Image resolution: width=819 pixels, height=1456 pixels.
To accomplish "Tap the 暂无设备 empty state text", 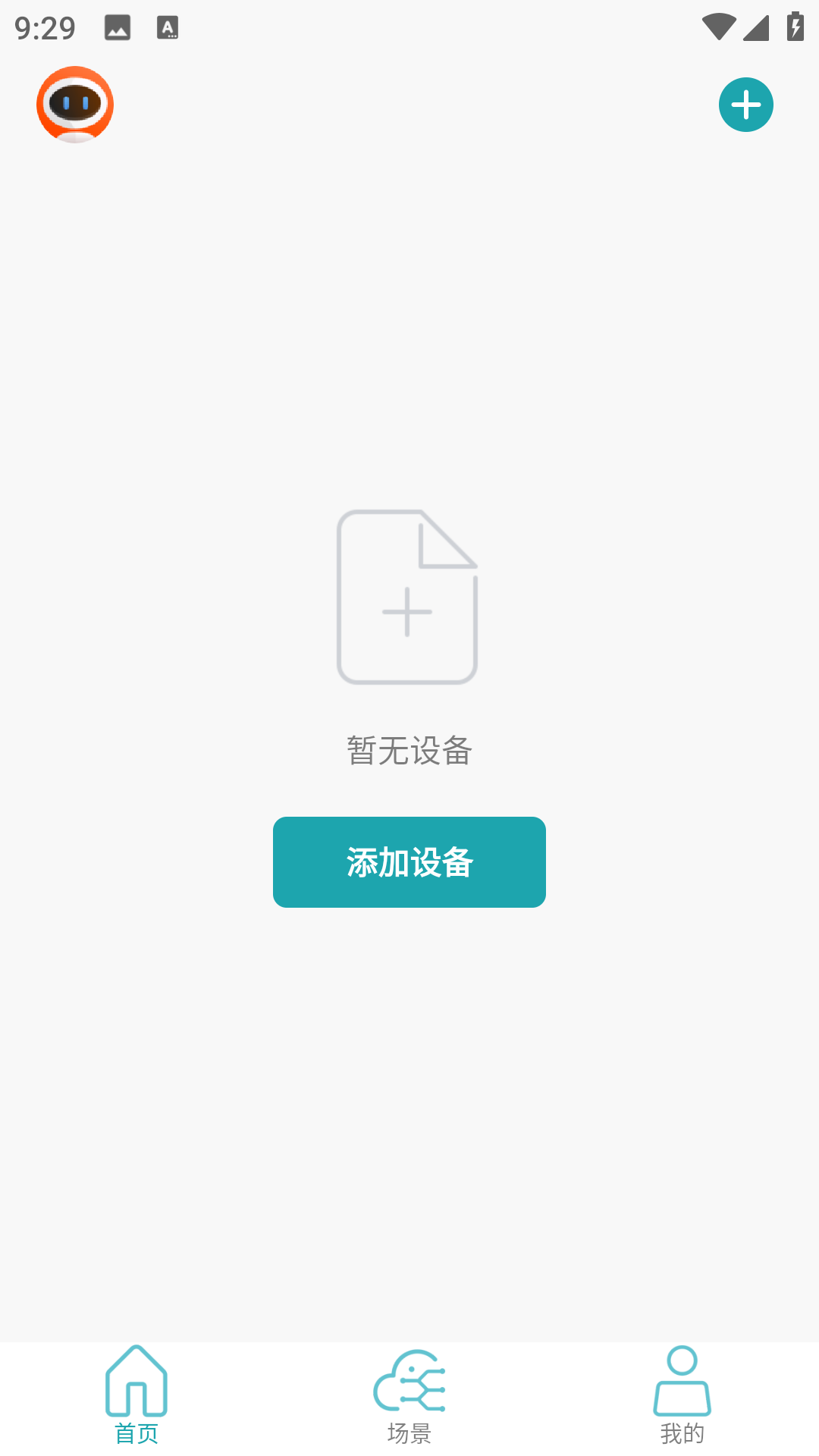I will tap(408, 752).
